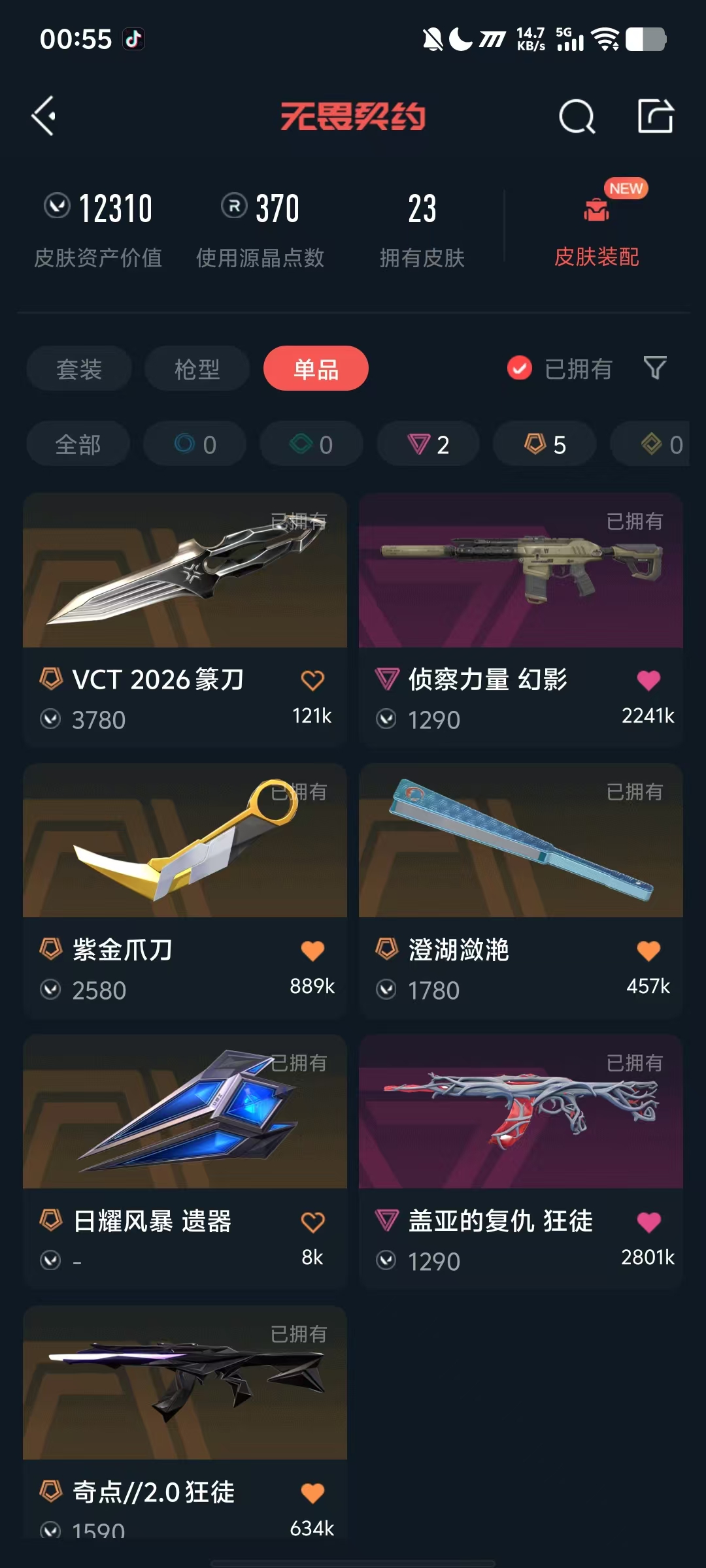This screenshot has width=706, height=1568.
Task: Filter by purple tier with 2 skins
Action: click(428, 444)
